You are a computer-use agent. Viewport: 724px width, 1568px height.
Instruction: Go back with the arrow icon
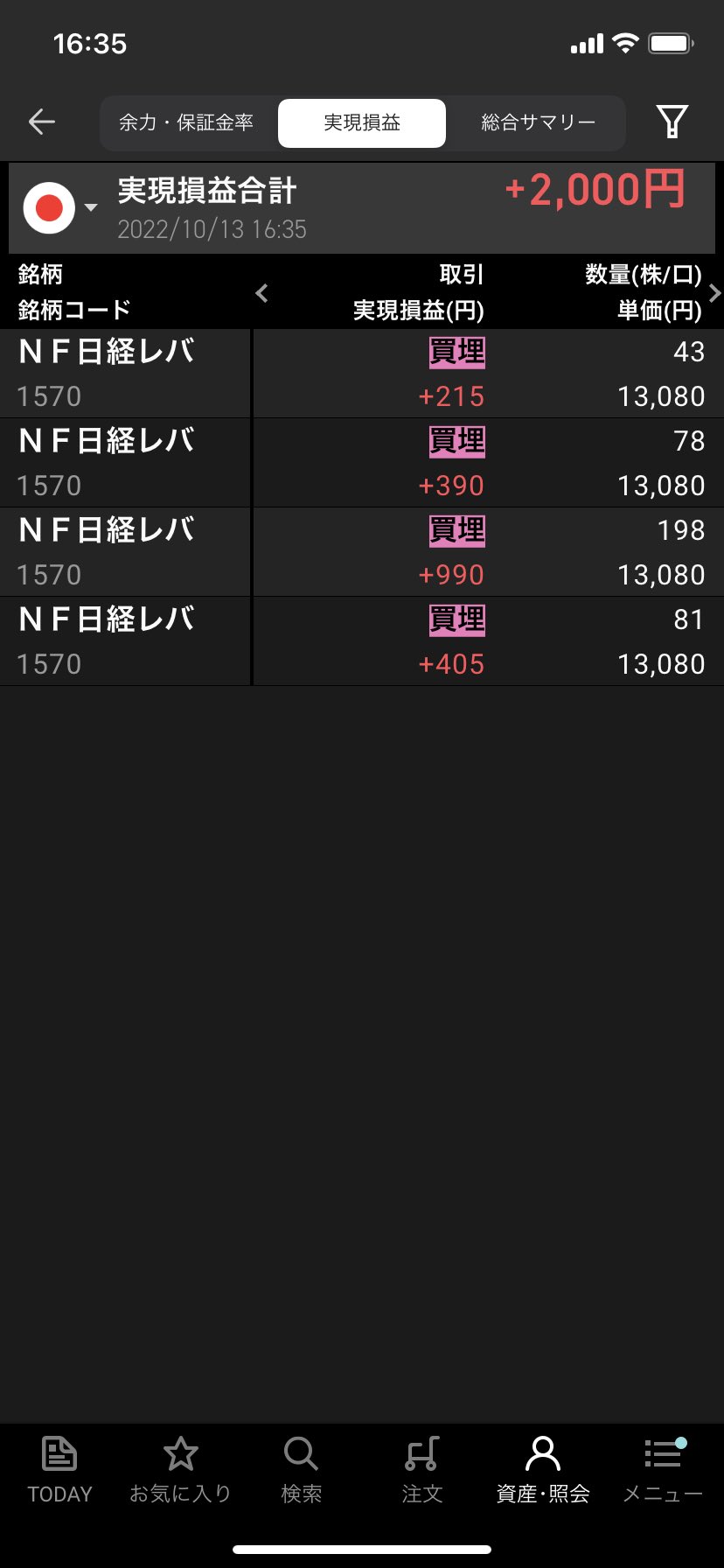(42, 122)
